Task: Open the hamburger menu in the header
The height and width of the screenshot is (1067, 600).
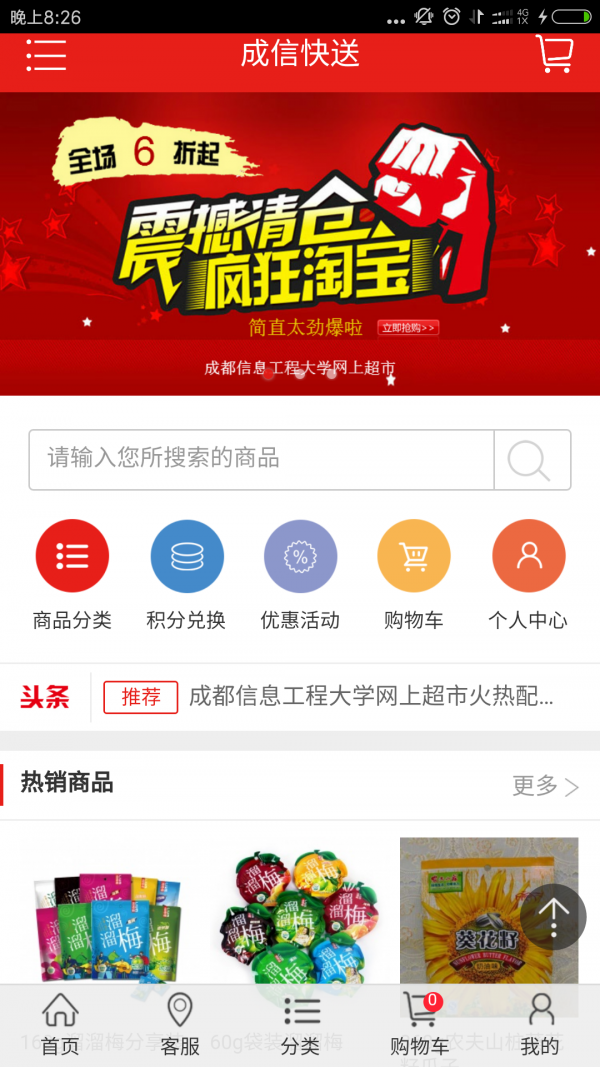Action: (46, 55)
